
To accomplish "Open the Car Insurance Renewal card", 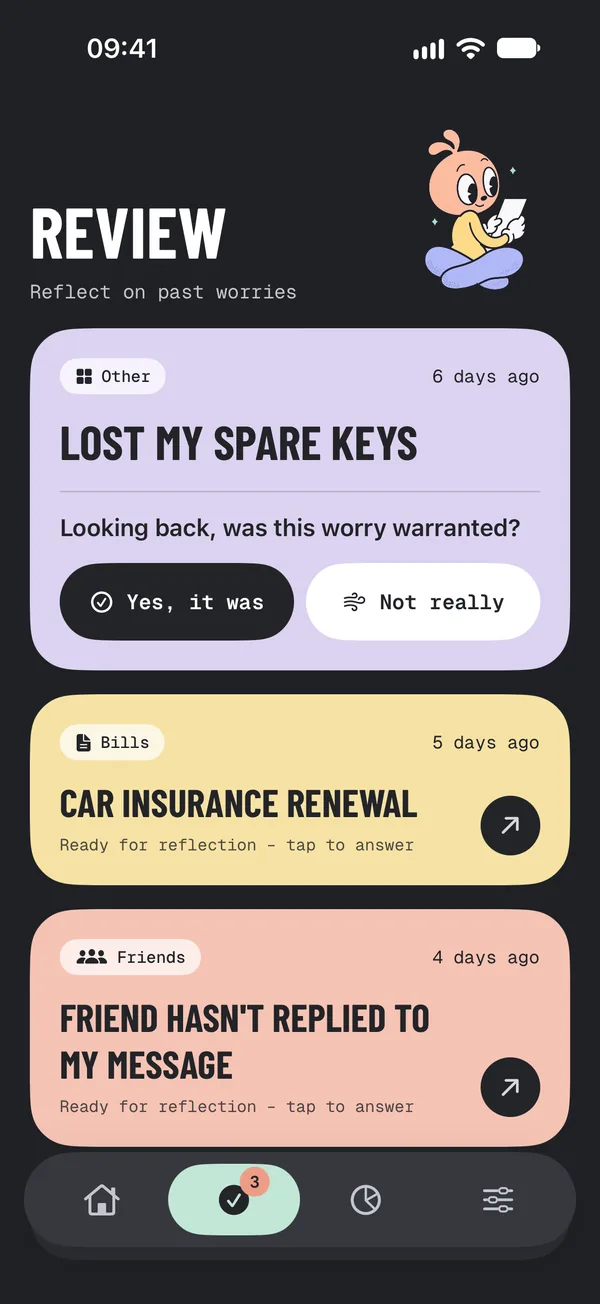I will 300,790.
